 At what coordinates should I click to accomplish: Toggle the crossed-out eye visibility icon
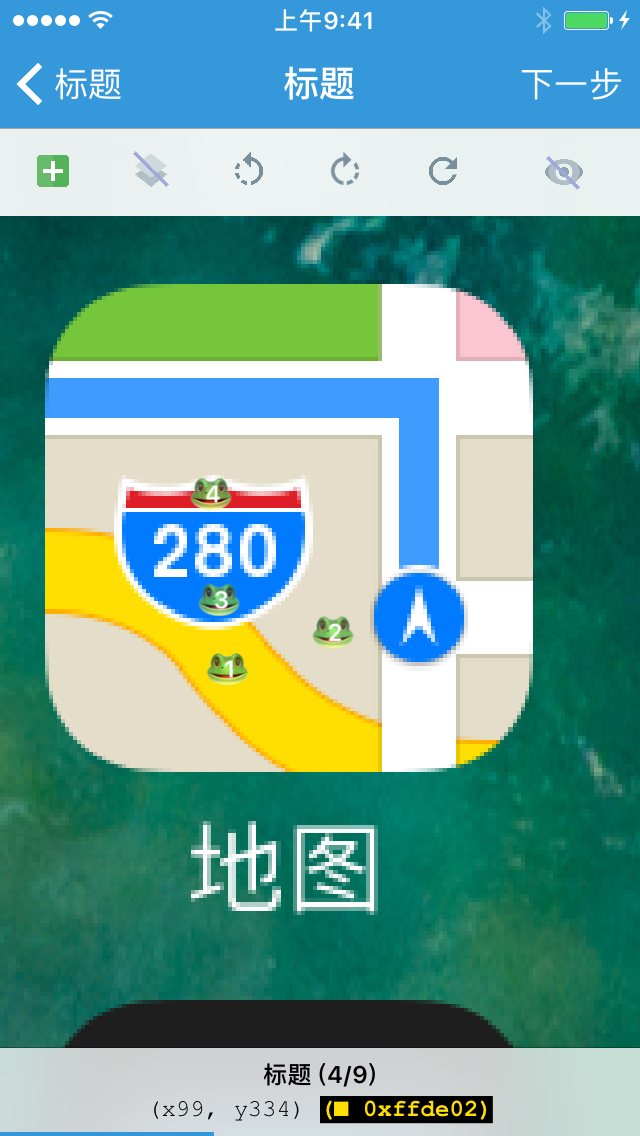tap(563, 172)
